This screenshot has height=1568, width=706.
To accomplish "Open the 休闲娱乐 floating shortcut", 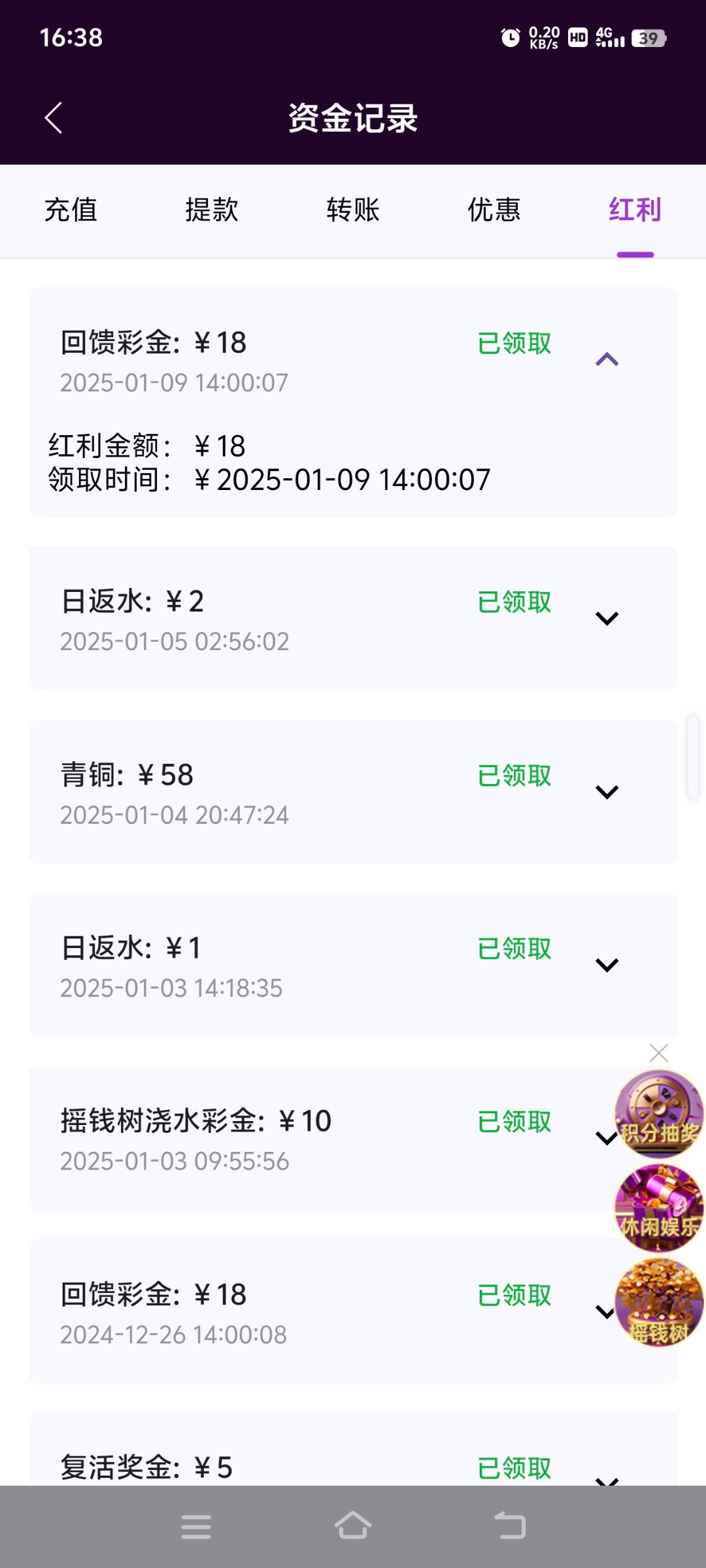I will point(659,1208).
